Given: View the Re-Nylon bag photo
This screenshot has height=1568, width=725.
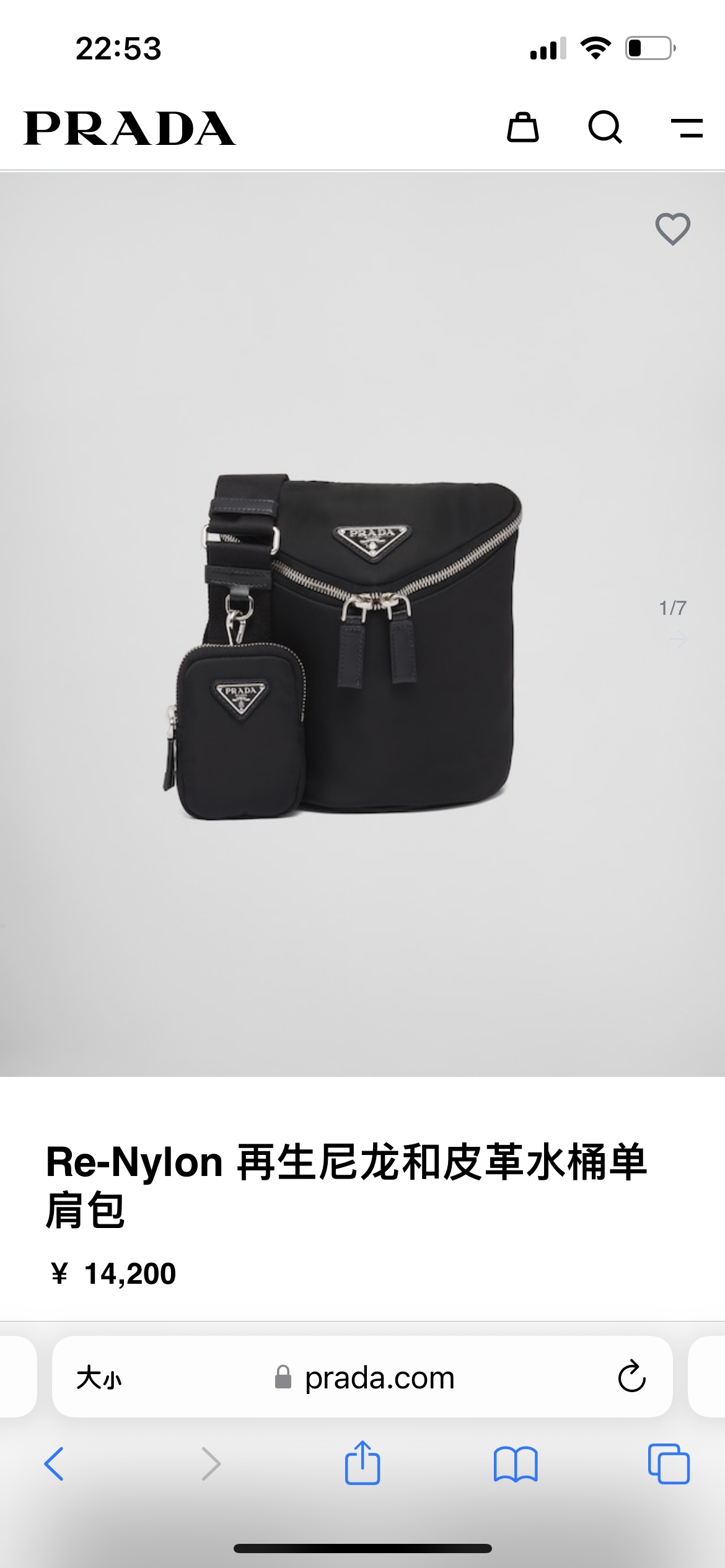Looking at the screenshot, I should point(347,644).
